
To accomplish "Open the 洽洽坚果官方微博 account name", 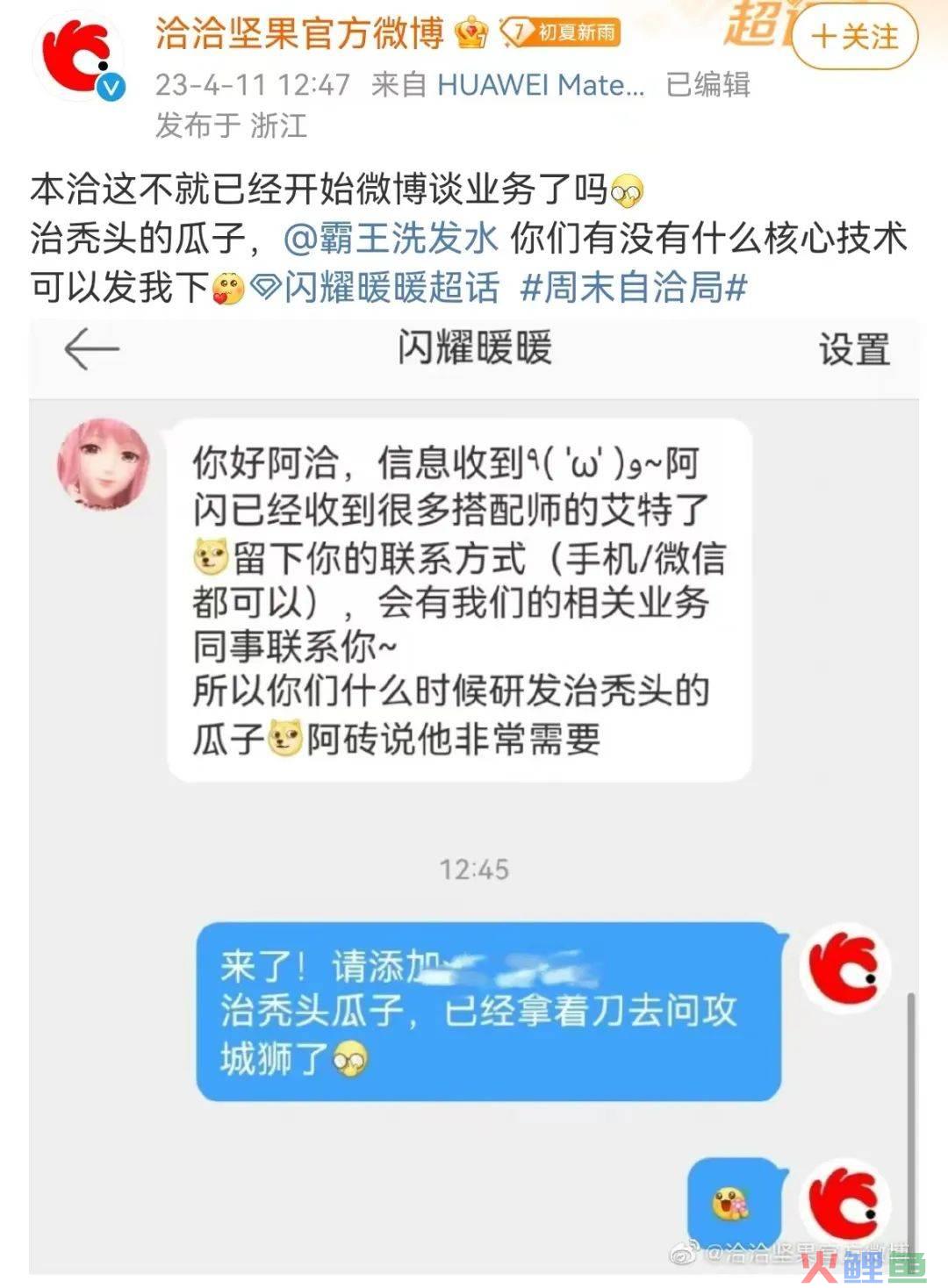I will click(x=300, y=33).
